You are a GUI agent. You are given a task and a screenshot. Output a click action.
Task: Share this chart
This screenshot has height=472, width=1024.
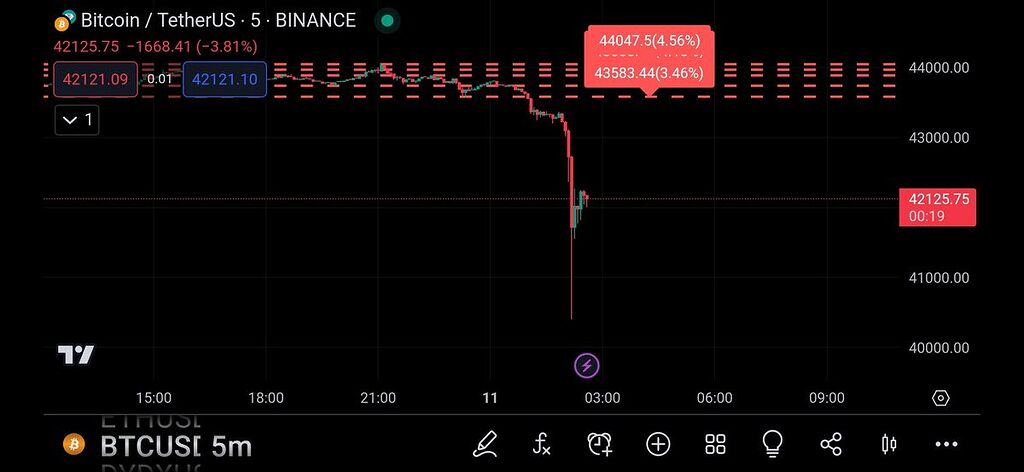(x=830, y=443)
